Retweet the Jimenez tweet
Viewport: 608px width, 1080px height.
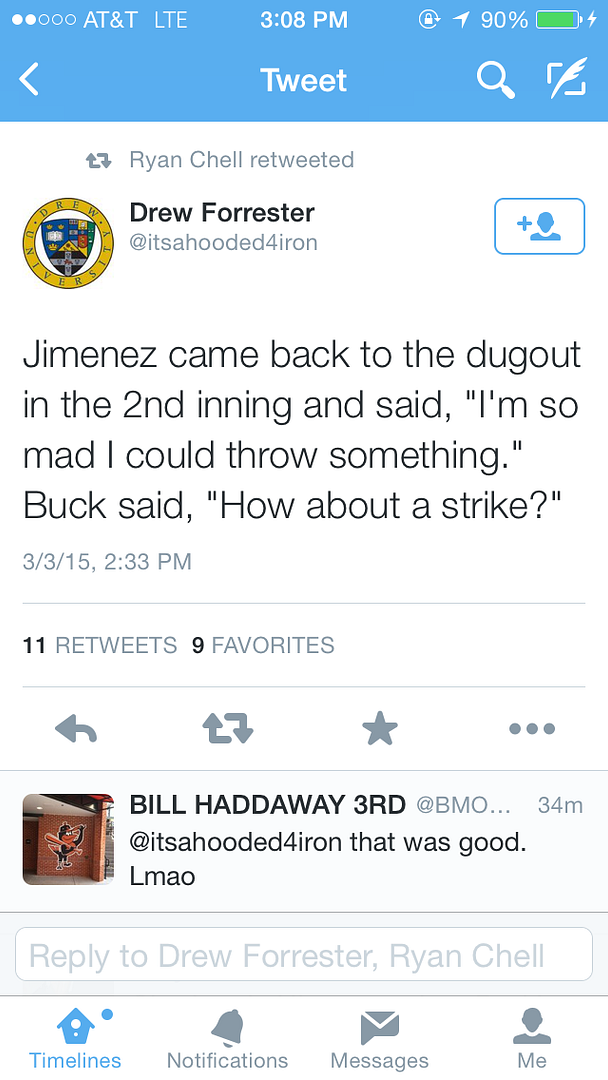click(x=228, y=730)
